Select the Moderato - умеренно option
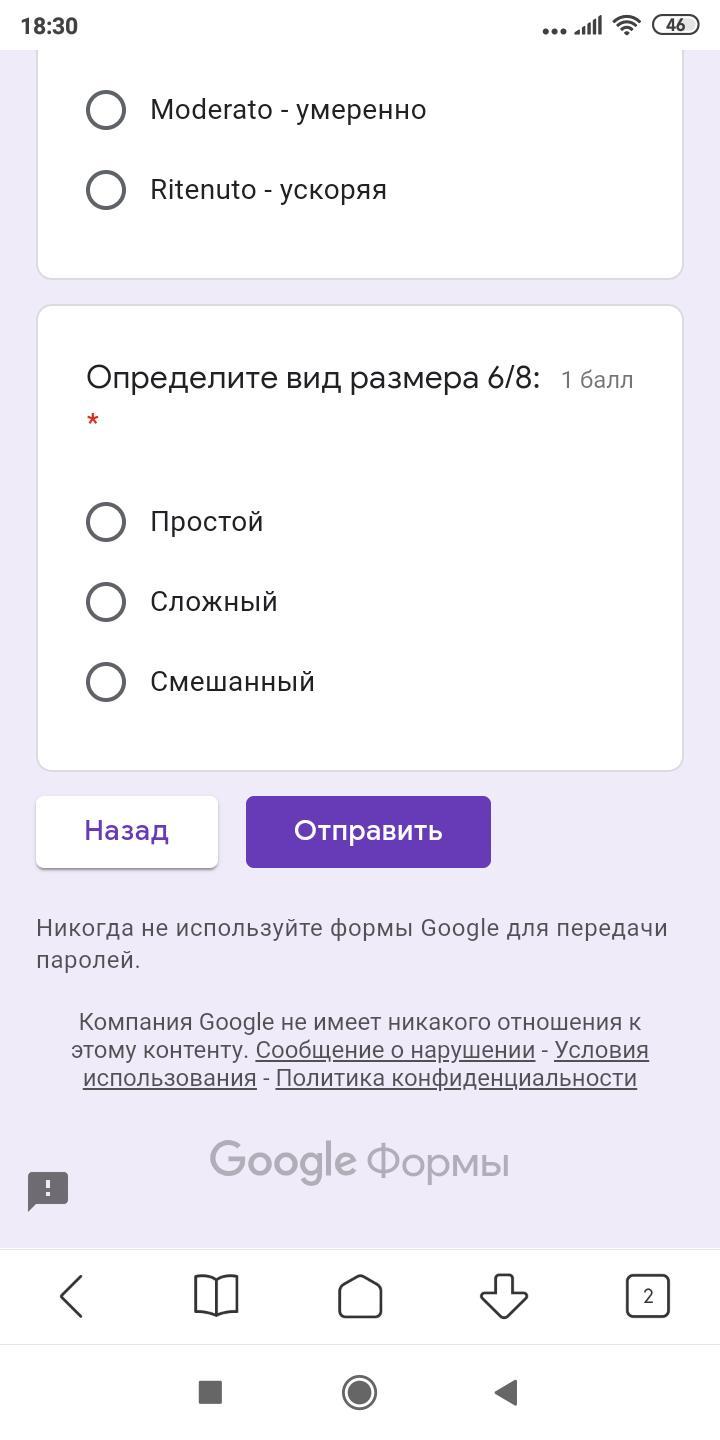The width and height of the screenshot is (720, 1440). (106, 110)
